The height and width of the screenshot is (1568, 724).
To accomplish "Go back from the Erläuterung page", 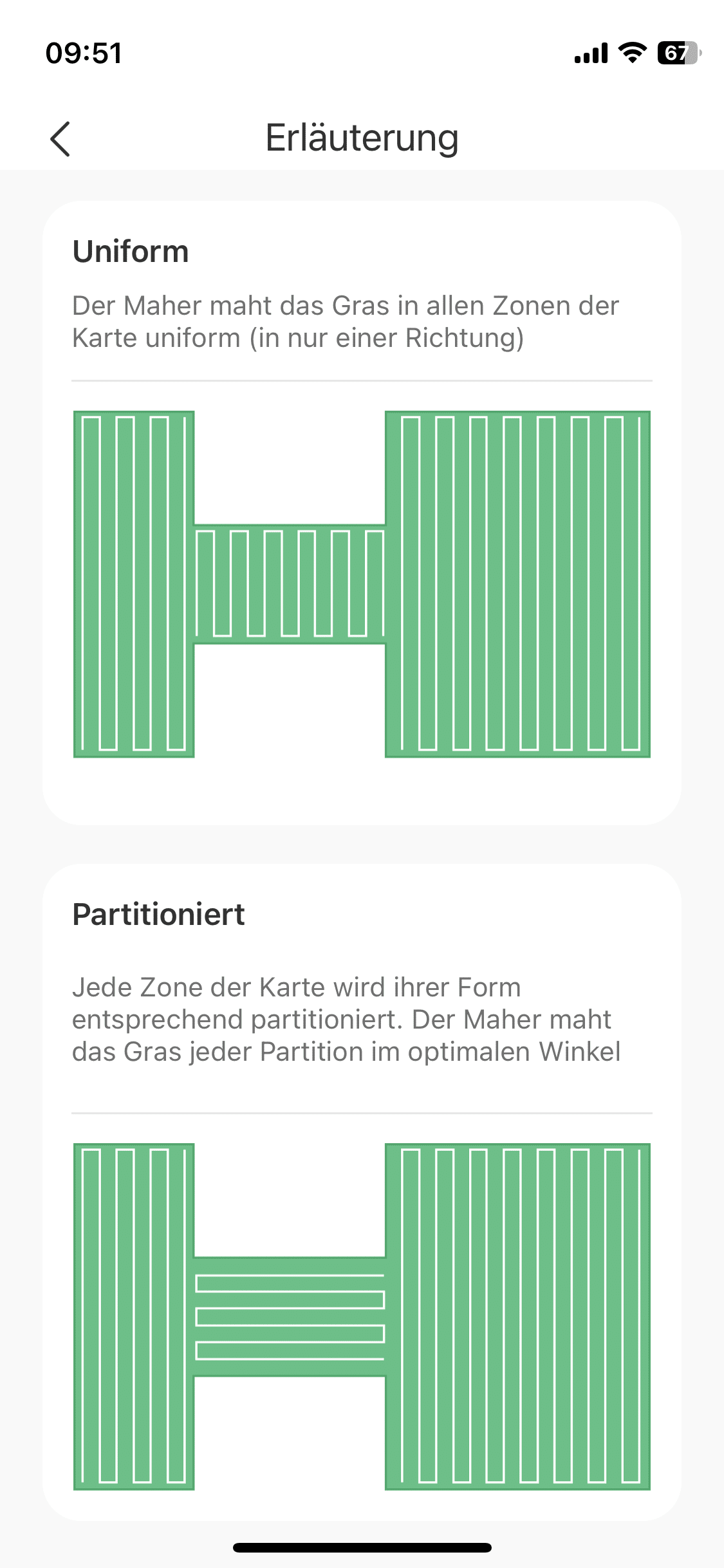I will (60, 139).
